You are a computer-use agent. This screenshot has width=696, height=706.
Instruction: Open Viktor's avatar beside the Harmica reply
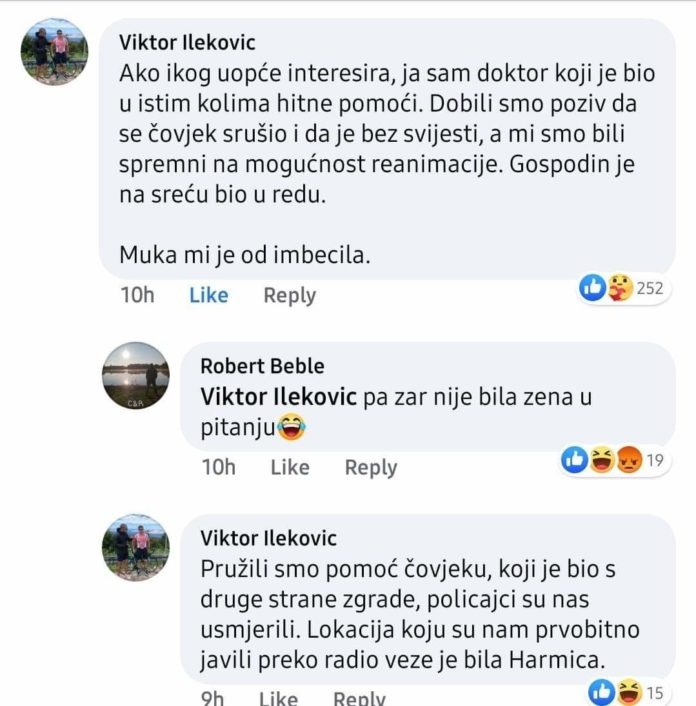coord(136,547)
